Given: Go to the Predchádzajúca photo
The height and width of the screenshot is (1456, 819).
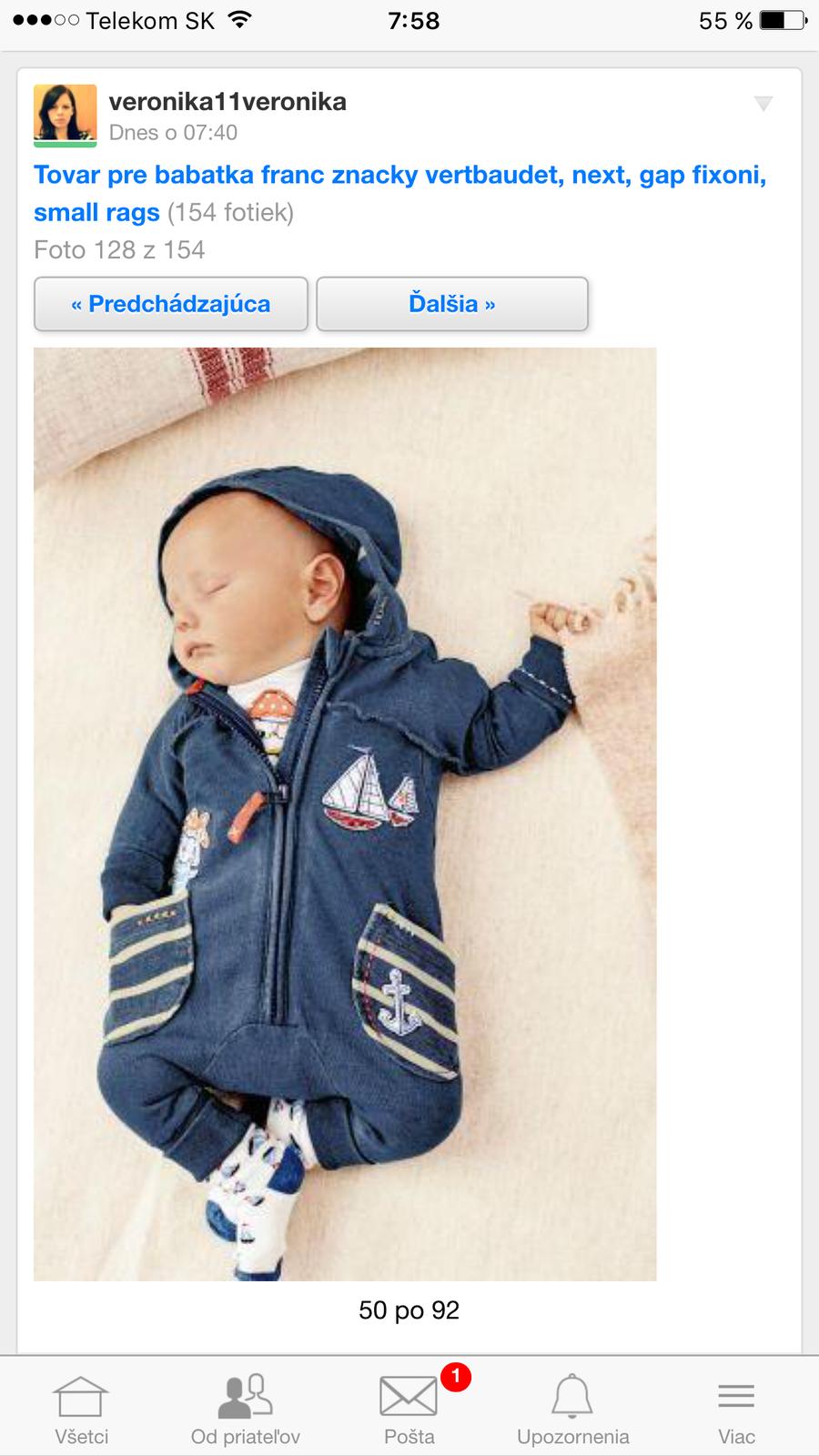Looking at the screenshot, I should (x=171, y=304).
